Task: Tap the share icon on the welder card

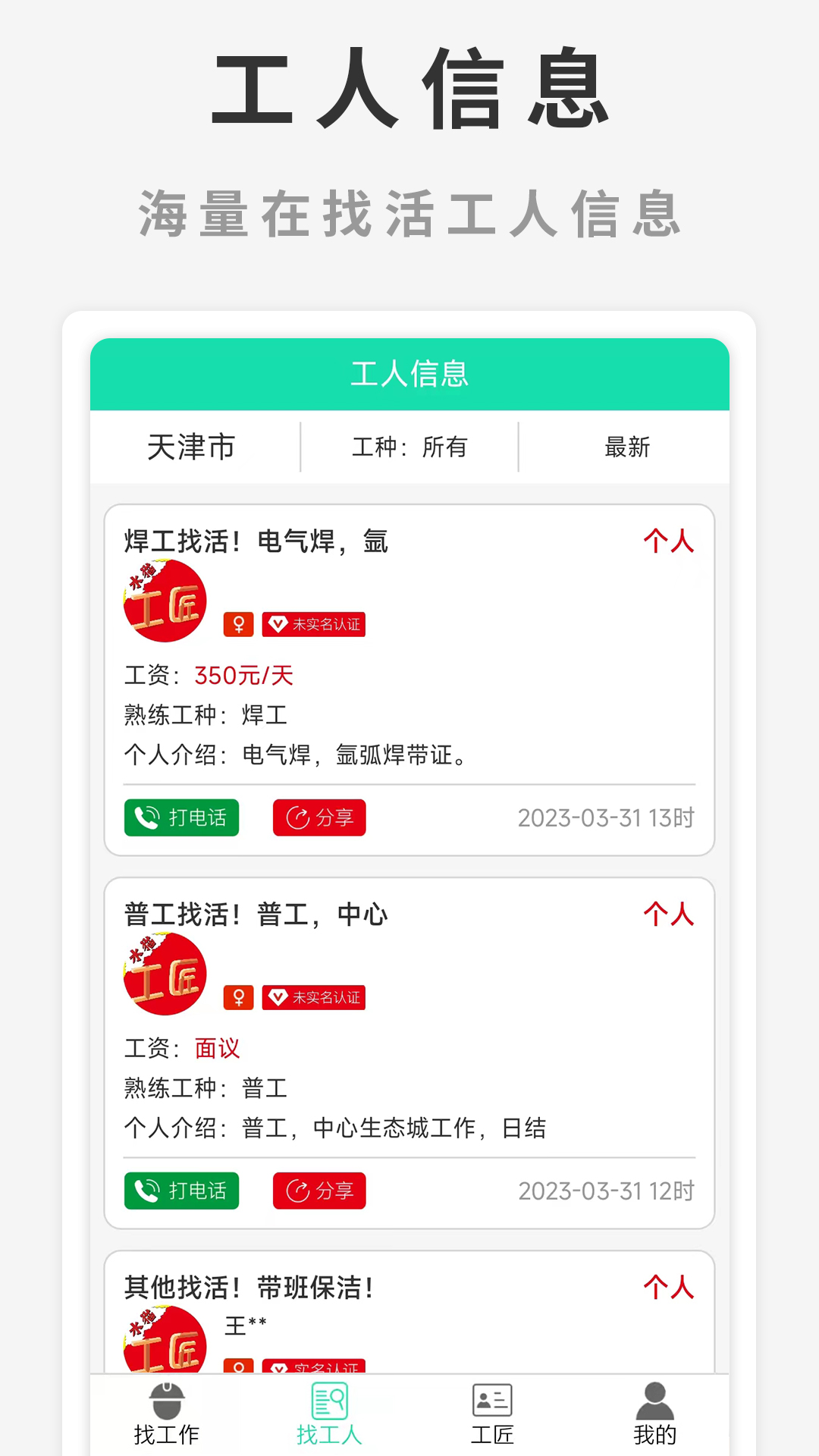Action: [297, 817]
